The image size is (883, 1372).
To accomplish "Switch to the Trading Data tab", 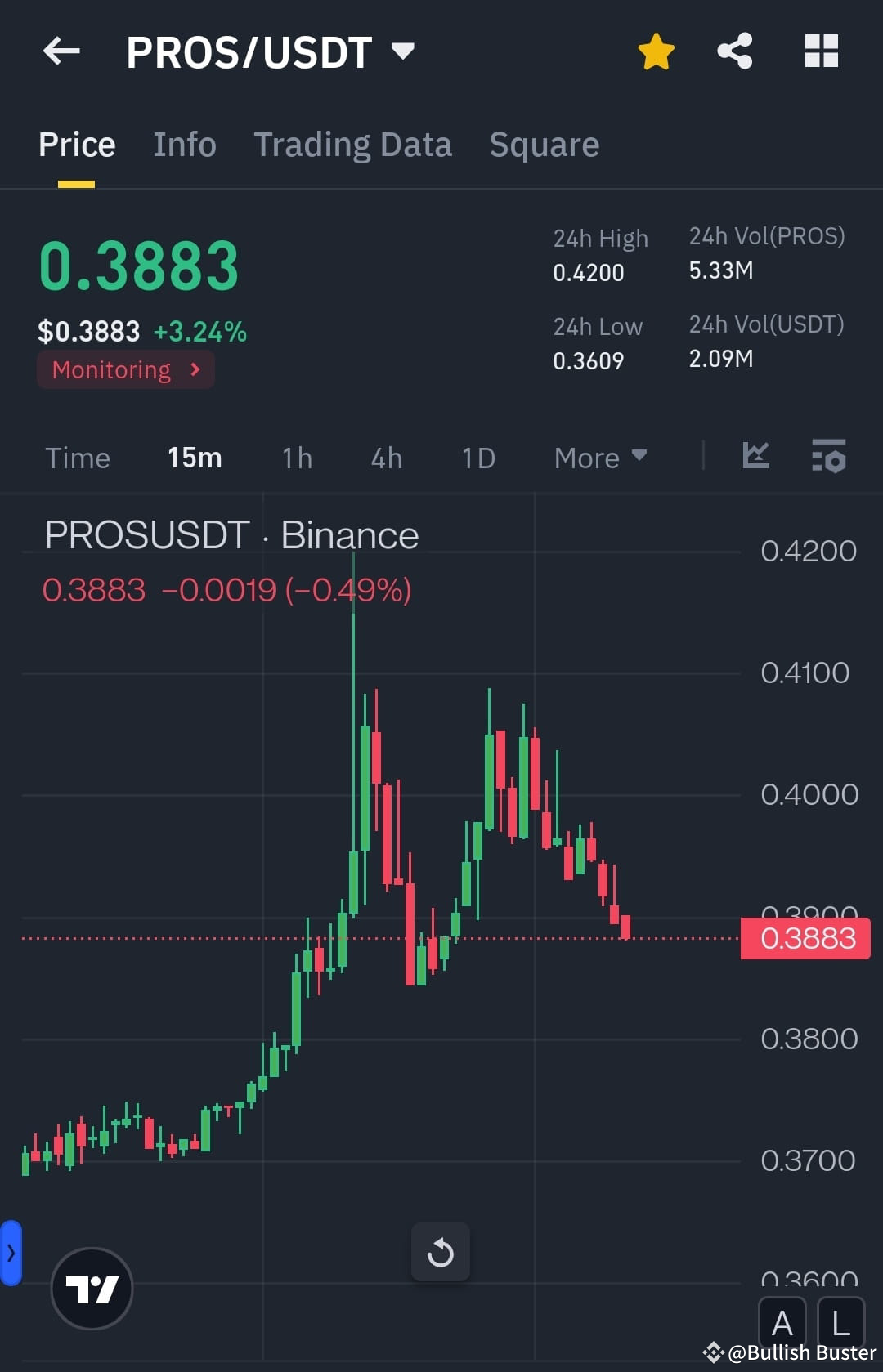I will (353, 144).
